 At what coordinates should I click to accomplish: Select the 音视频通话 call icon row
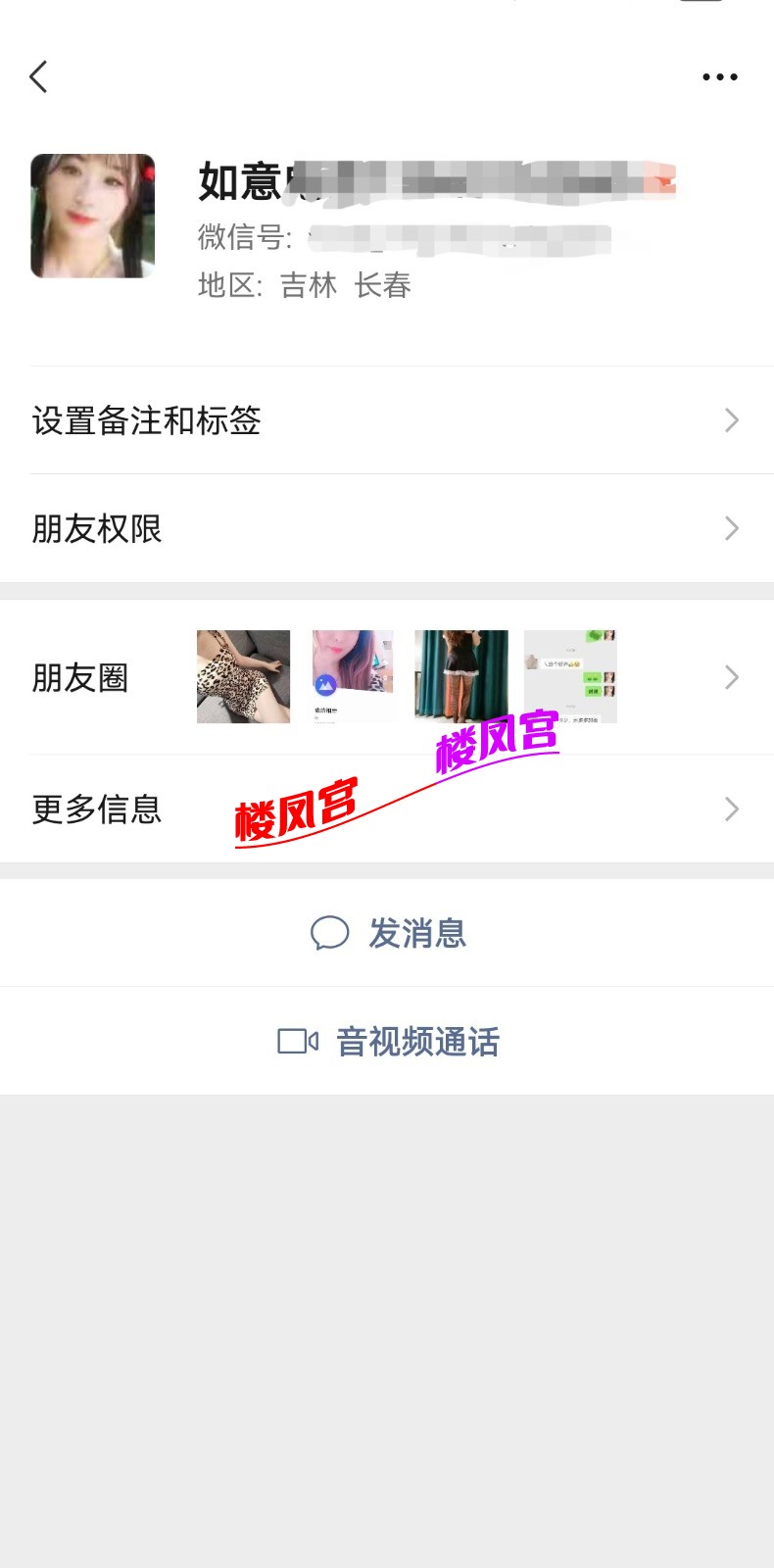[387, 1041]
